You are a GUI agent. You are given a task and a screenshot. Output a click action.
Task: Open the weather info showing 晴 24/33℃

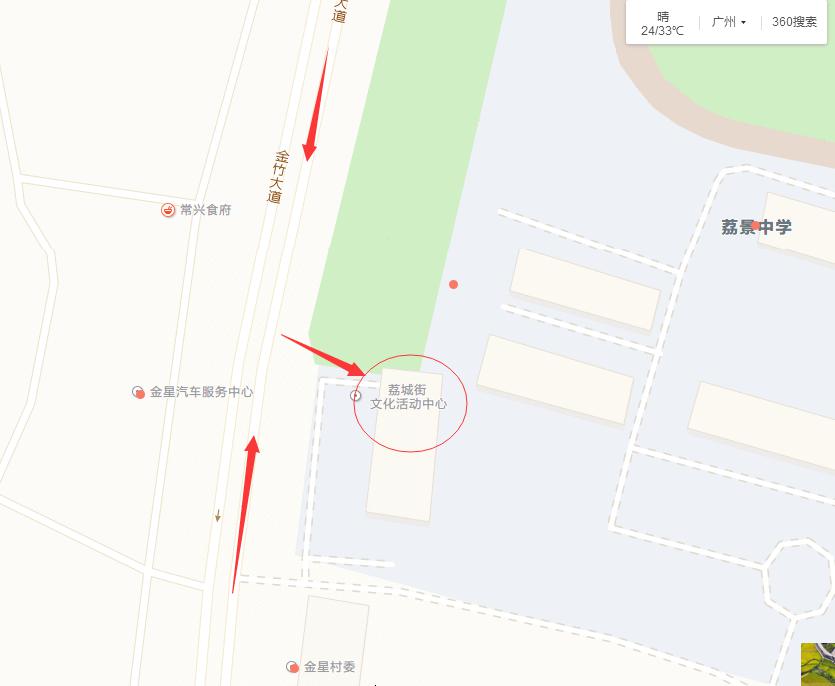click(x=662, y=23)
